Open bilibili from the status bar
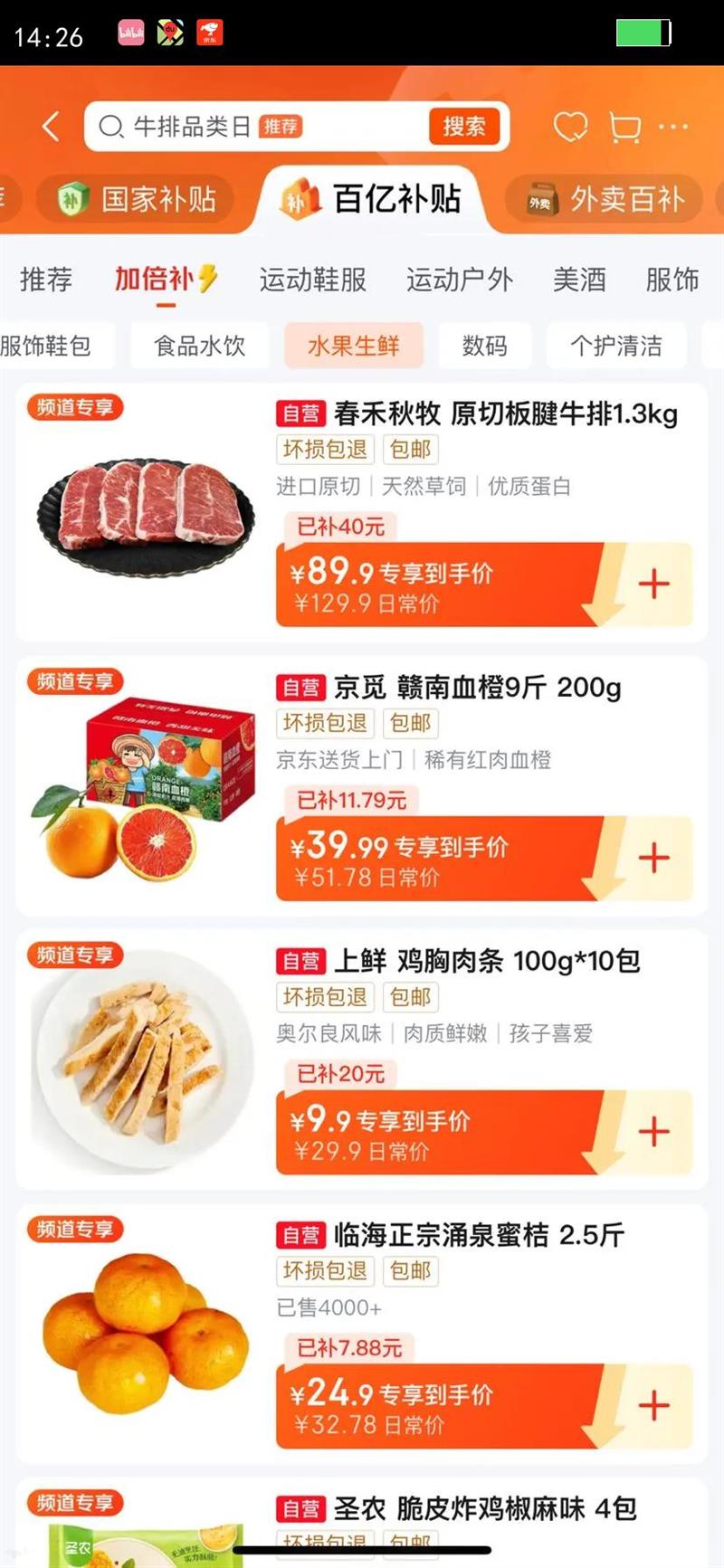This screenshot has width=724, height=1568. click(x=131, y=33)
